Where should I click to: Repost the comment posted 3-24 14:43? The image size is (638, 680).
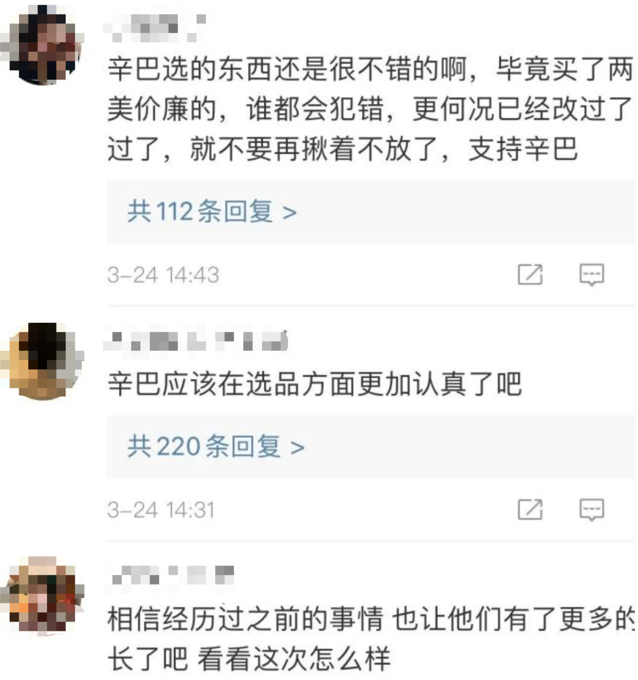[530, 274]
